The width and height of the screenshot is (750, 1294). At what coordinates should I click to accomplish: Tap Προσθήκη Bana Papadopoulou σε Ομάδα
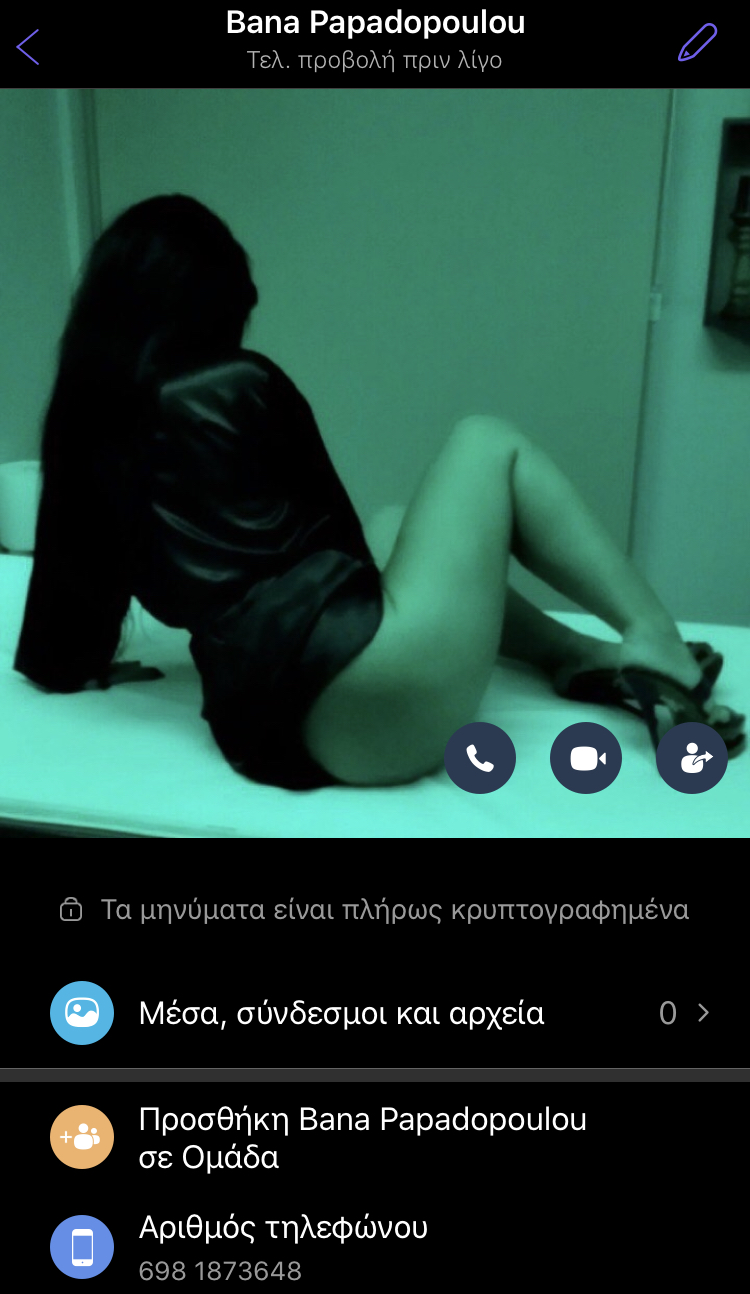362,1138
